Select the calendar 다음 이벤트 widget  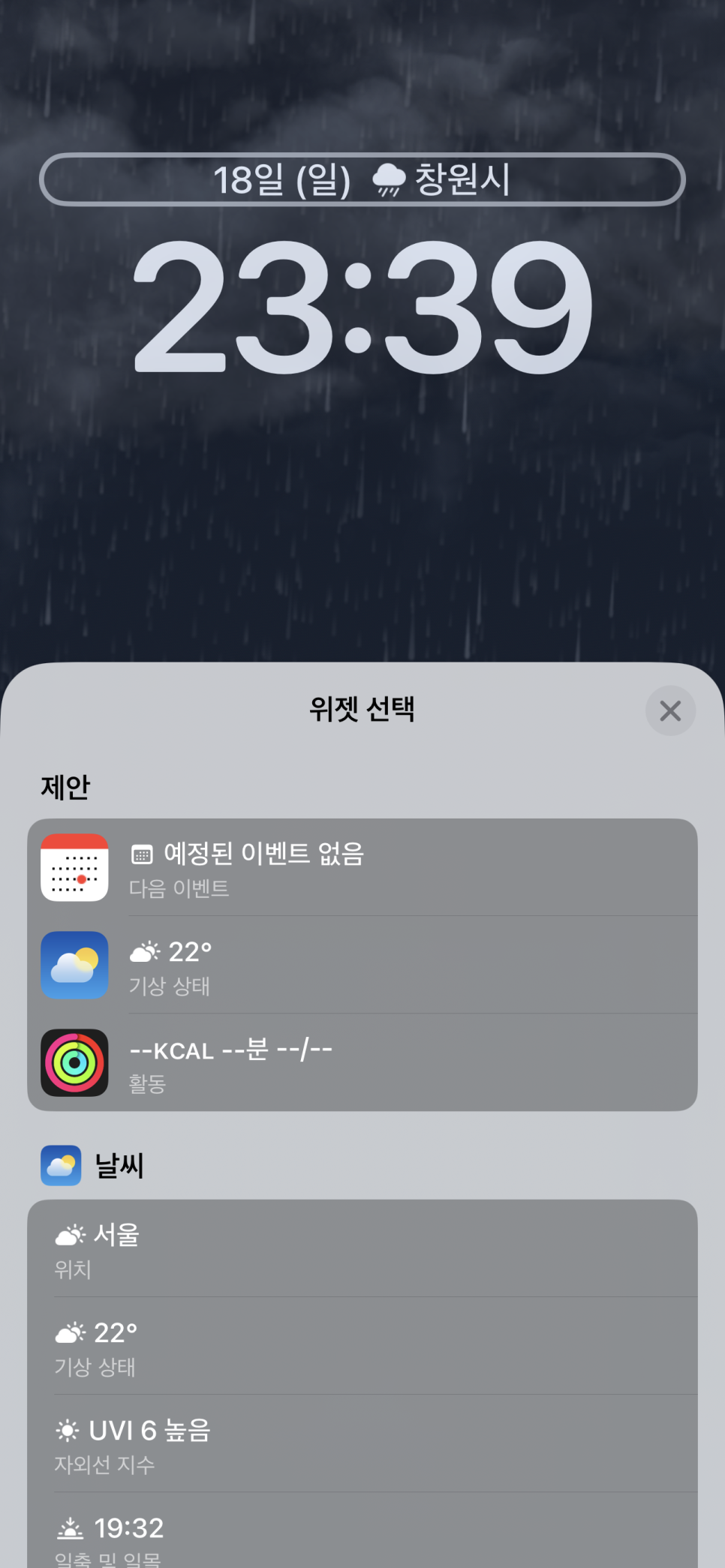point(362,868)
